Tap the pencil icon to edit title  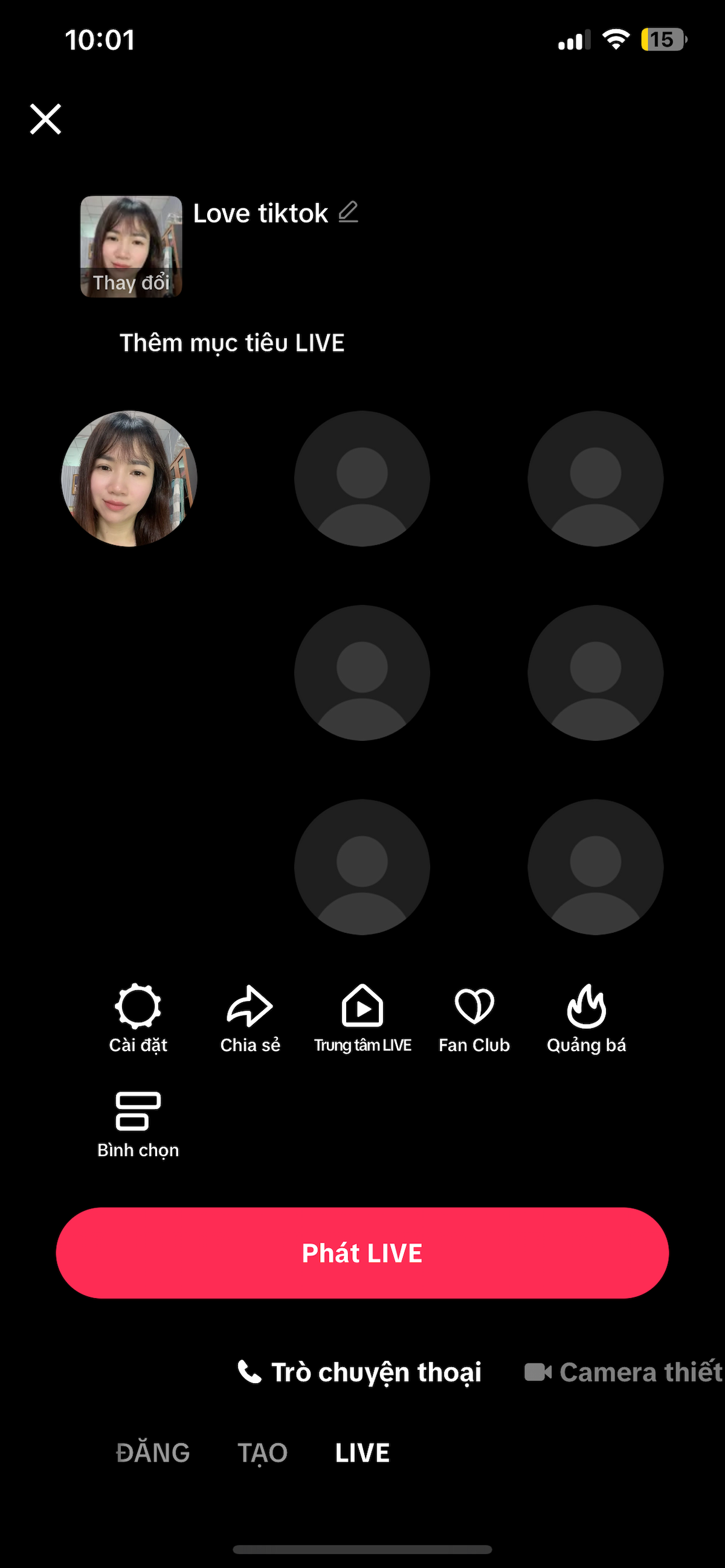347,213
